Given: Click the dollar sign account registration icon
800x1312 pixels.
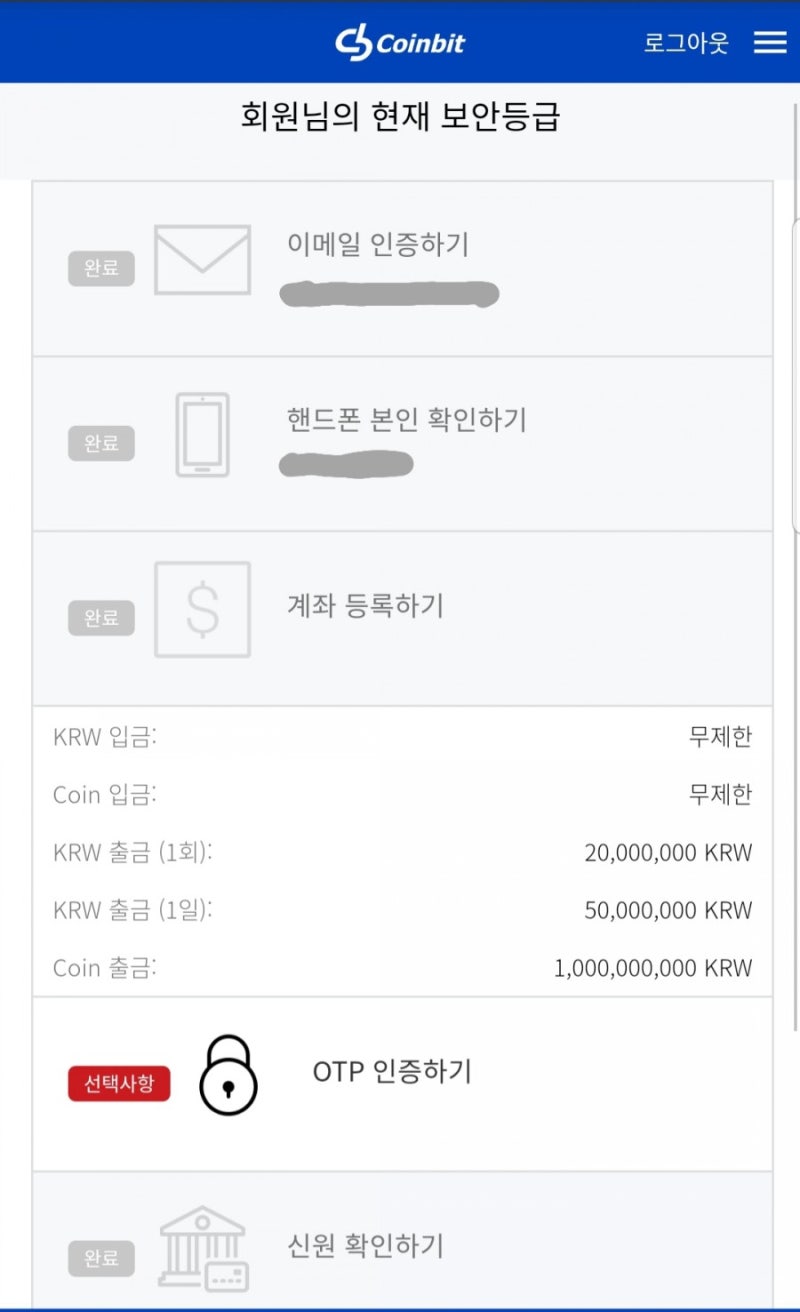Looking at the screenshot, I should coord(203,610).
